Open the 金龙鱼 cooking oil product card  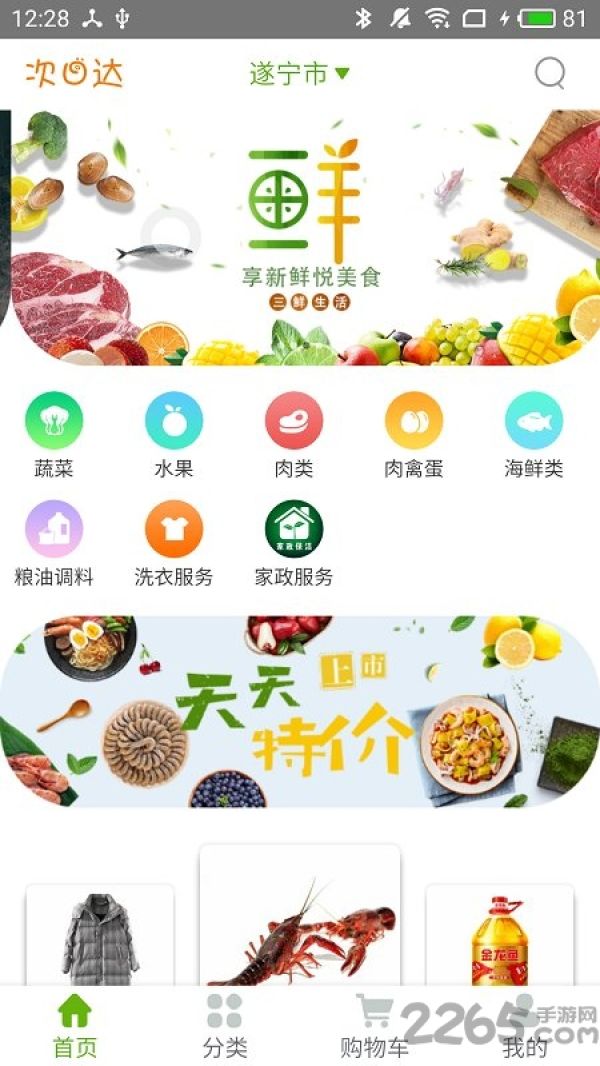[x=499, y=935]
